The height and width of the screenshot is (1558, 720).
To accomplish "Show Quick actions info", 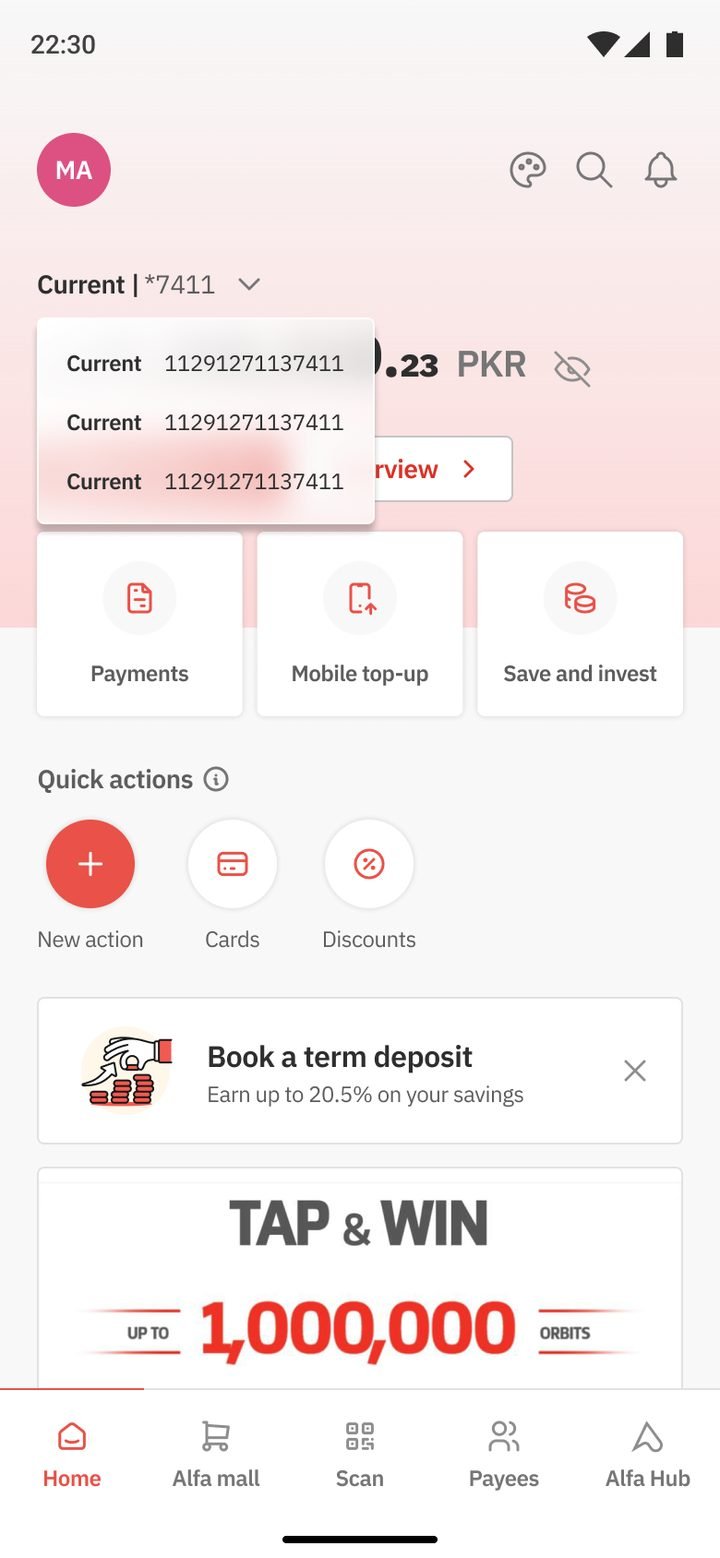I will pyautogui.click(x=216, y=779).
